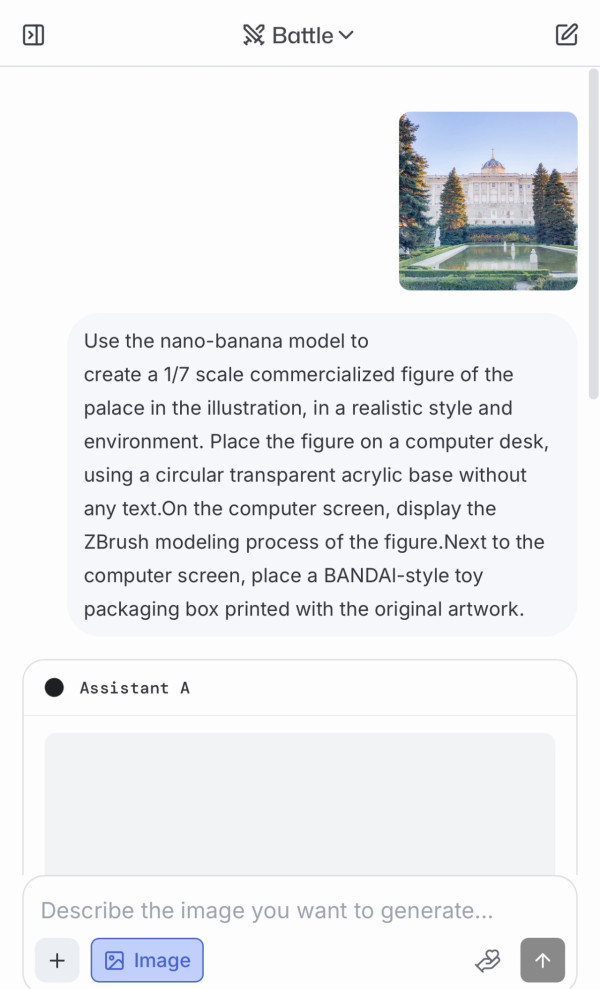Tap the plus attachment button
Image resolution: width=600 pixels, height=989 pixels.
click(57, 960)
